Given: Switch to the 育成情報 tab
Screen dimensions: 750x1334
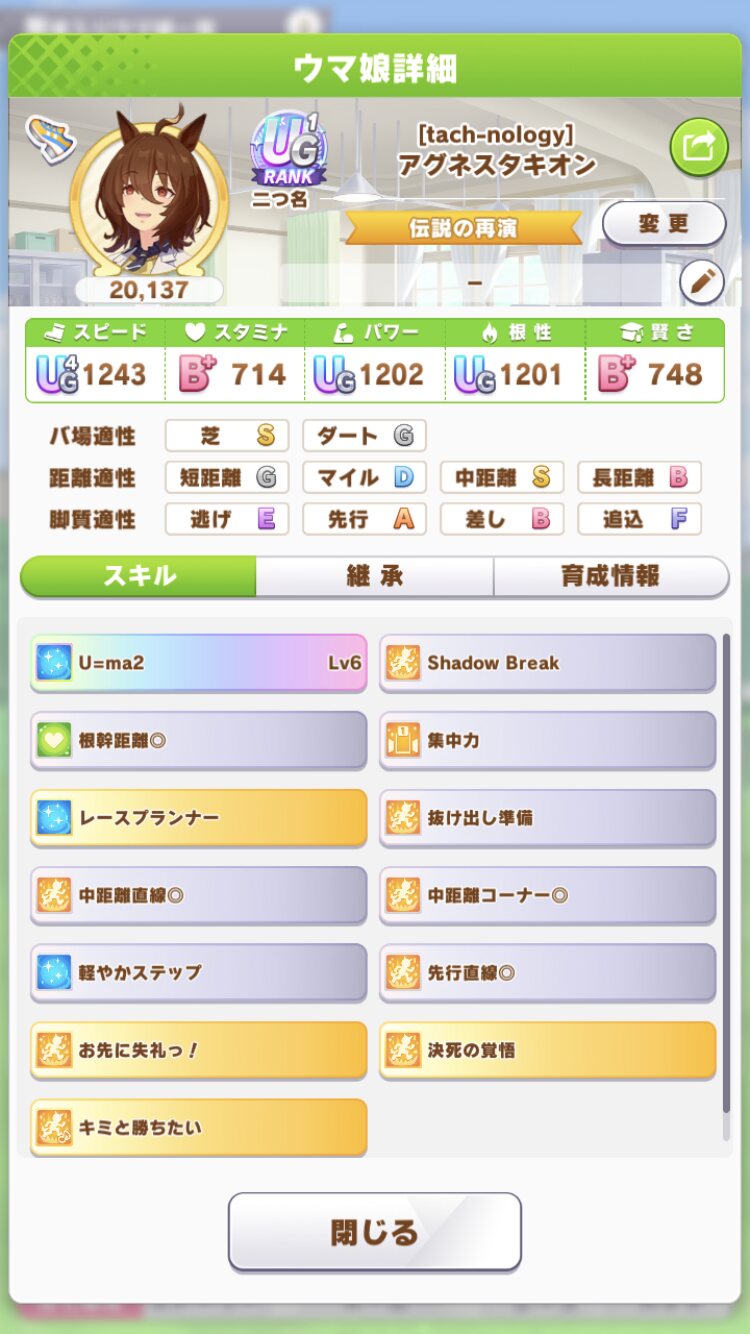Looking at the screenshot, I should (x=610, y=576).
